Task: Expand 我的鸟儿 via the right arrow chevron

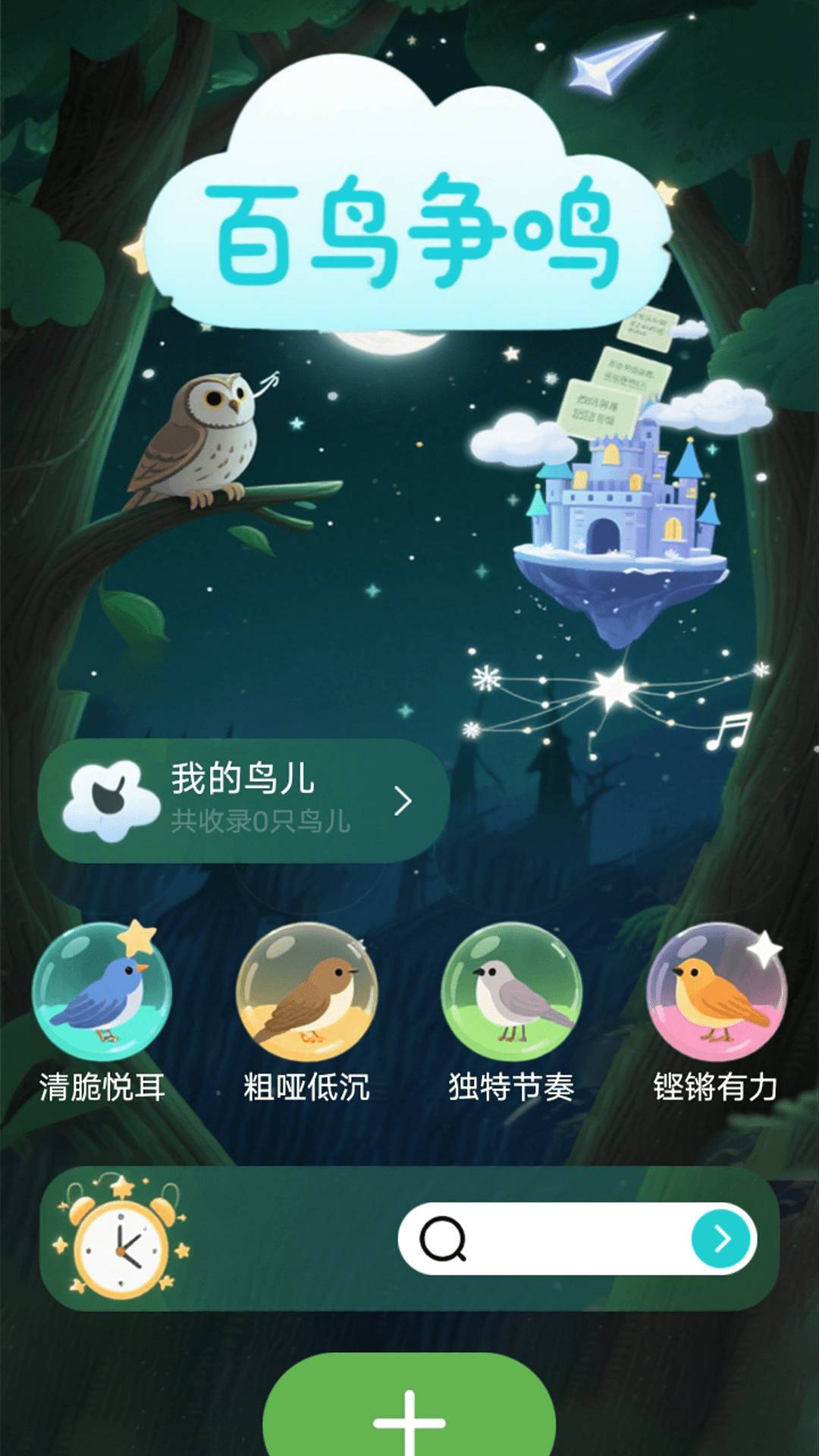Action: click(x=402, y=800)
